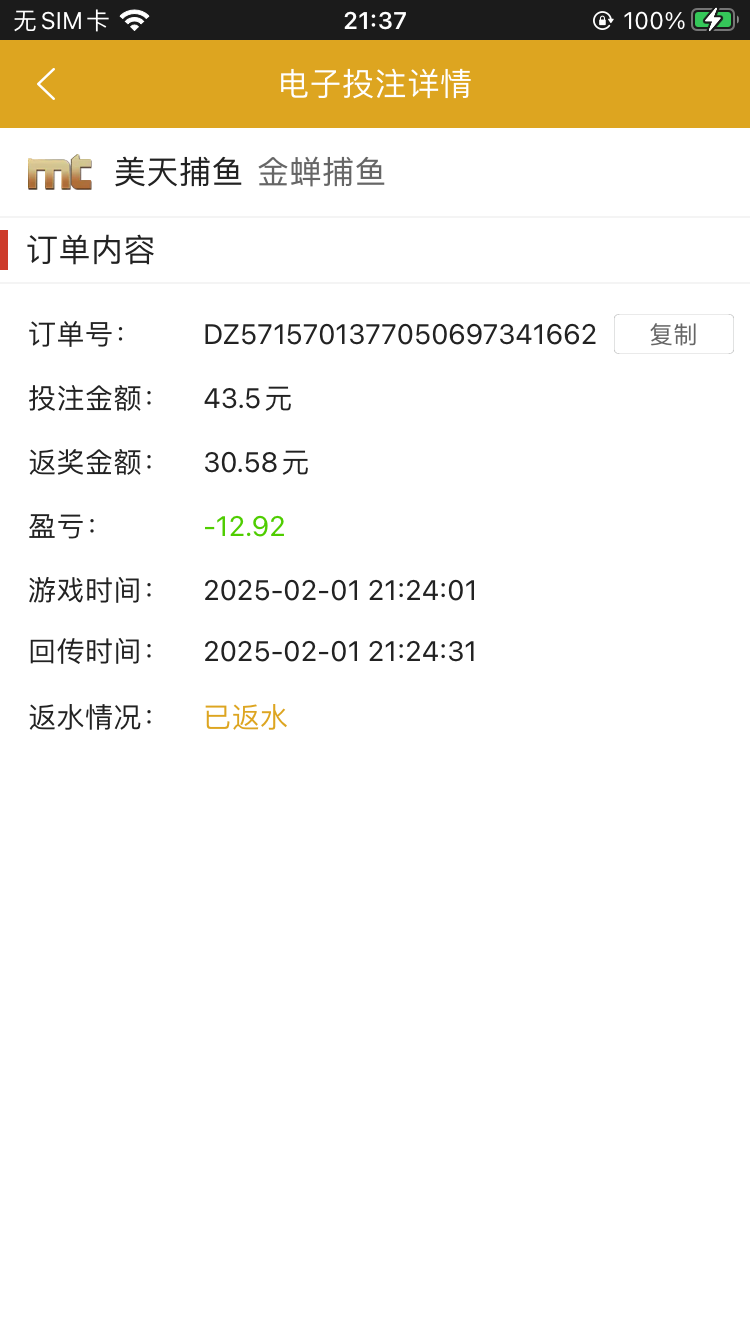
Task: Go back from the 电子投注详情 page
Action: [x=46, y=84]
